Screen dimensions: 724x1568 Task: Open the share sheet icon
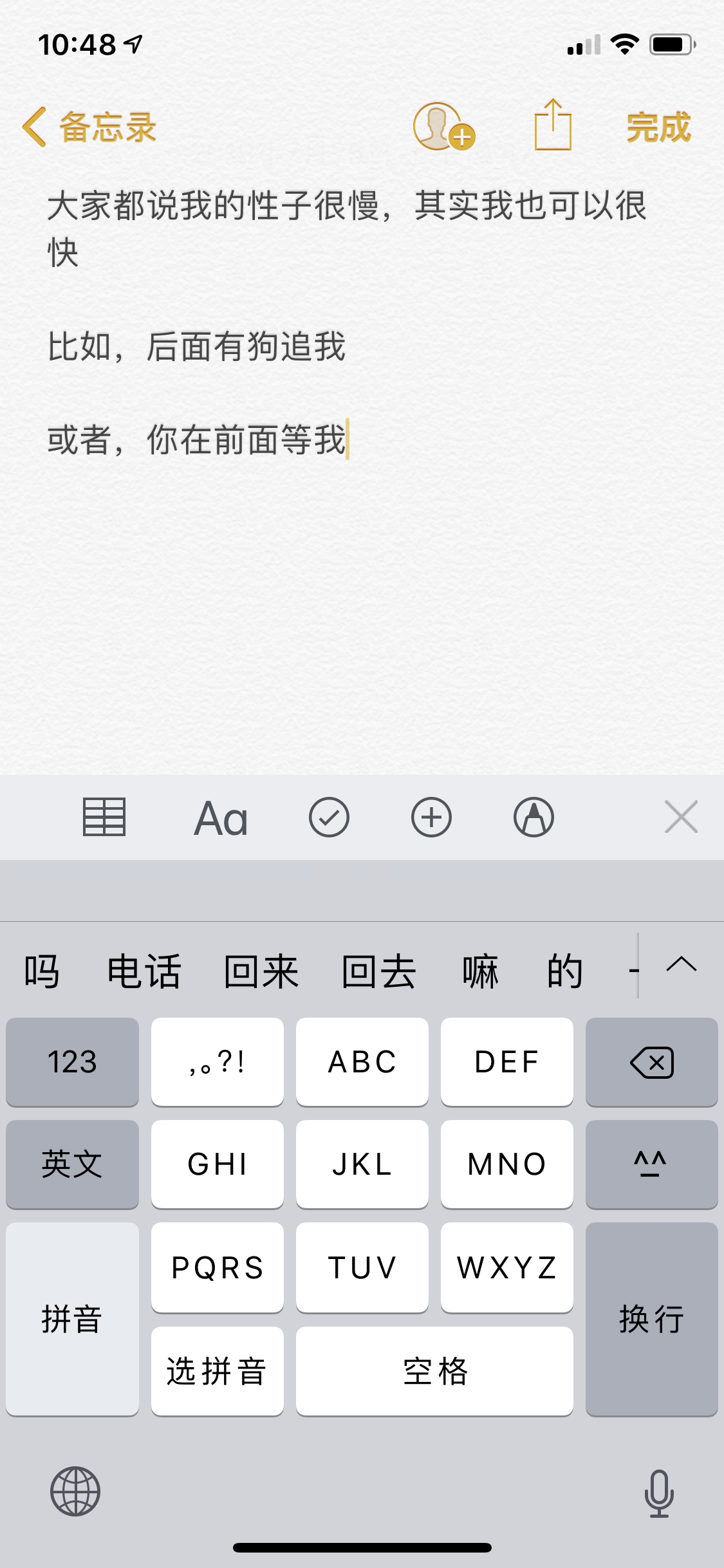click(553, 125)
